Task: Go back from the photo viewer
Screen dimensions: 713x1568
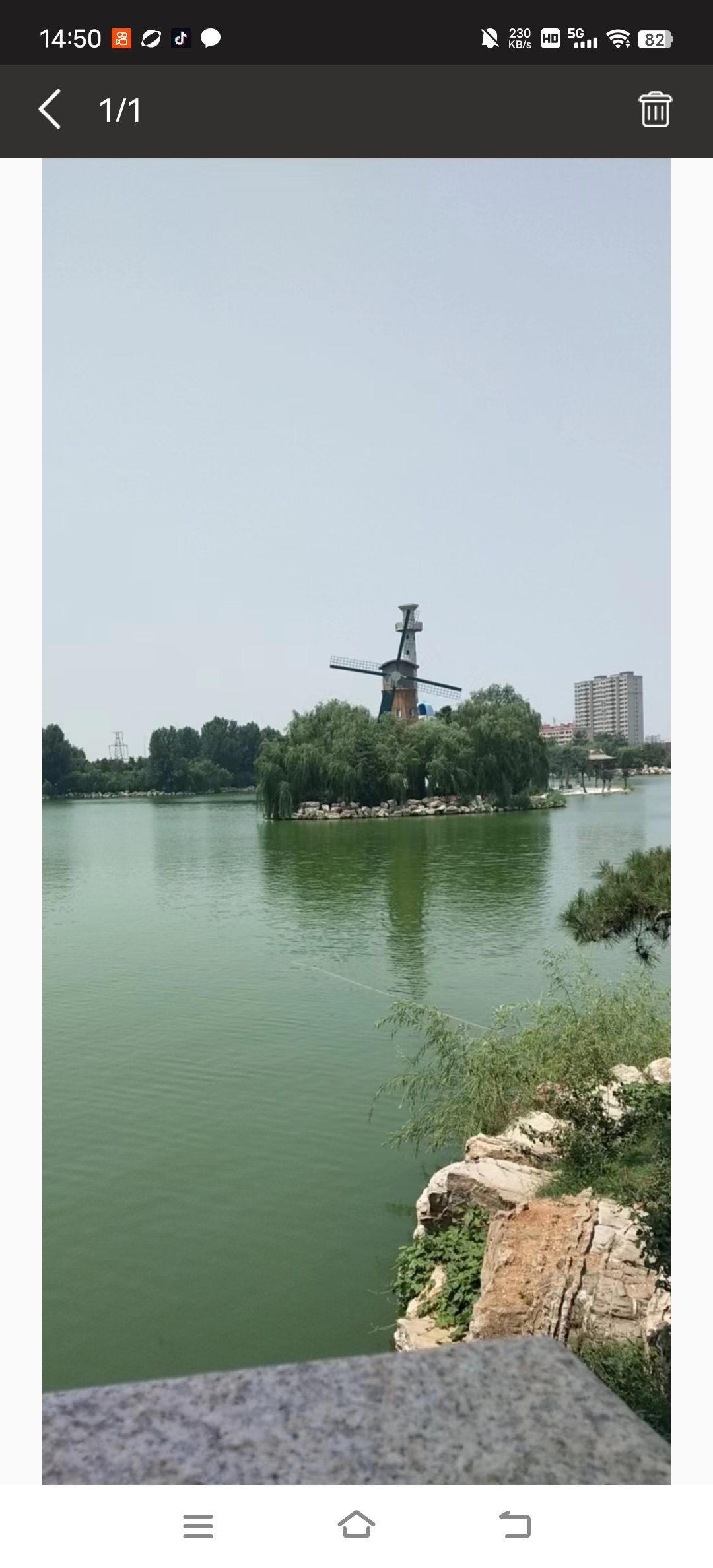Action: 50,110
